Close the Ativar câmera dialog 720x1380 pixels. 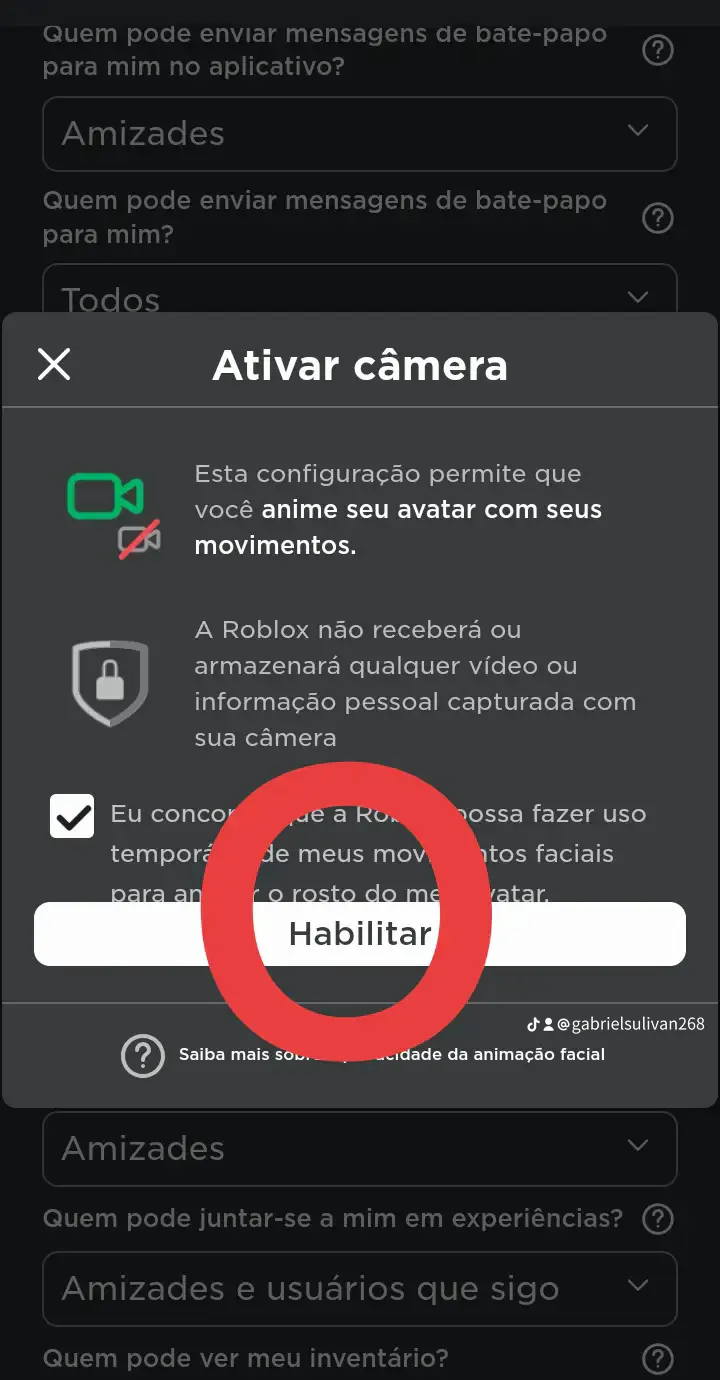(x=54, y=365)
